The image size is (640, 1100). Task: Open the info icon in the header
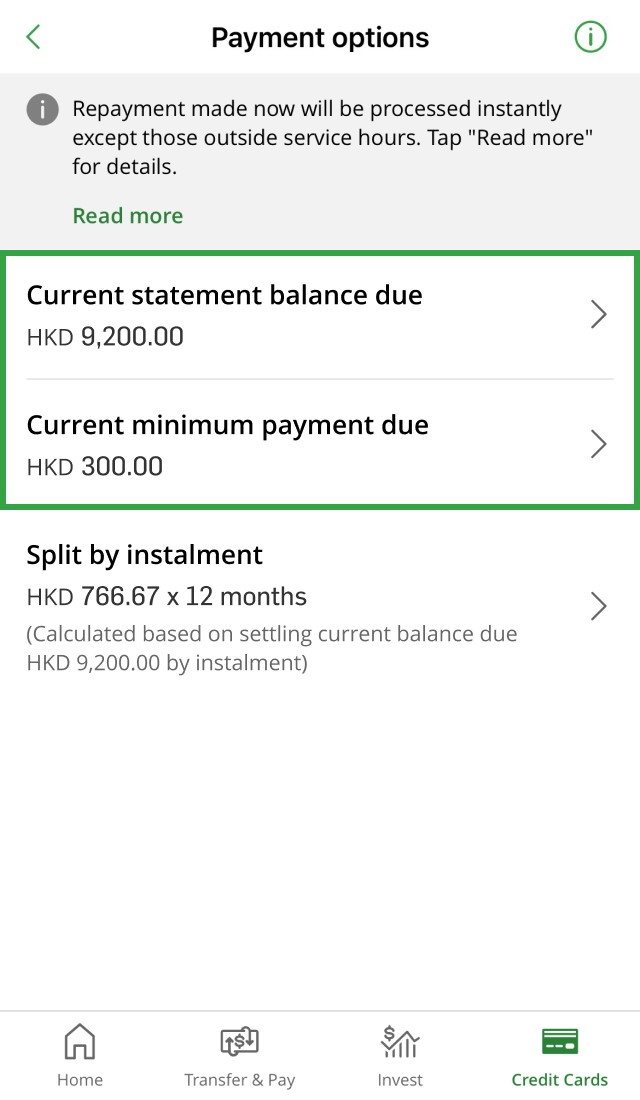pos(591,38)
